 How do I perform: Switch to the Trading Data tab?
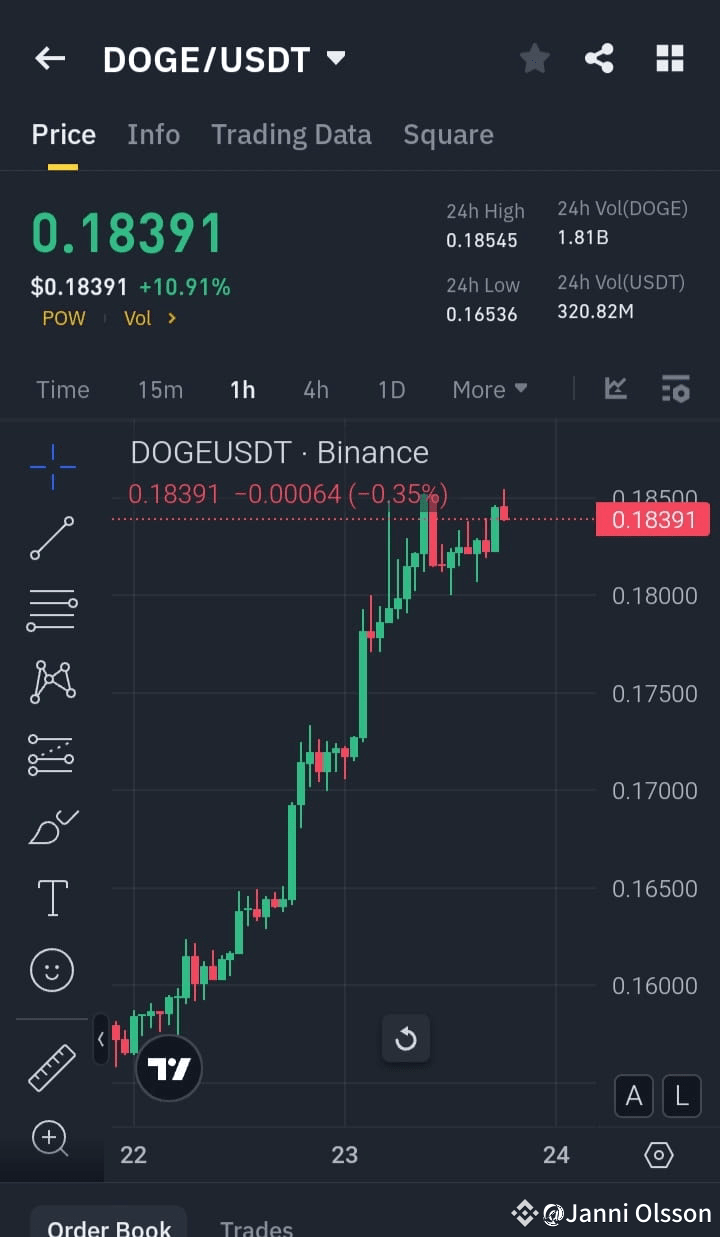291,134
